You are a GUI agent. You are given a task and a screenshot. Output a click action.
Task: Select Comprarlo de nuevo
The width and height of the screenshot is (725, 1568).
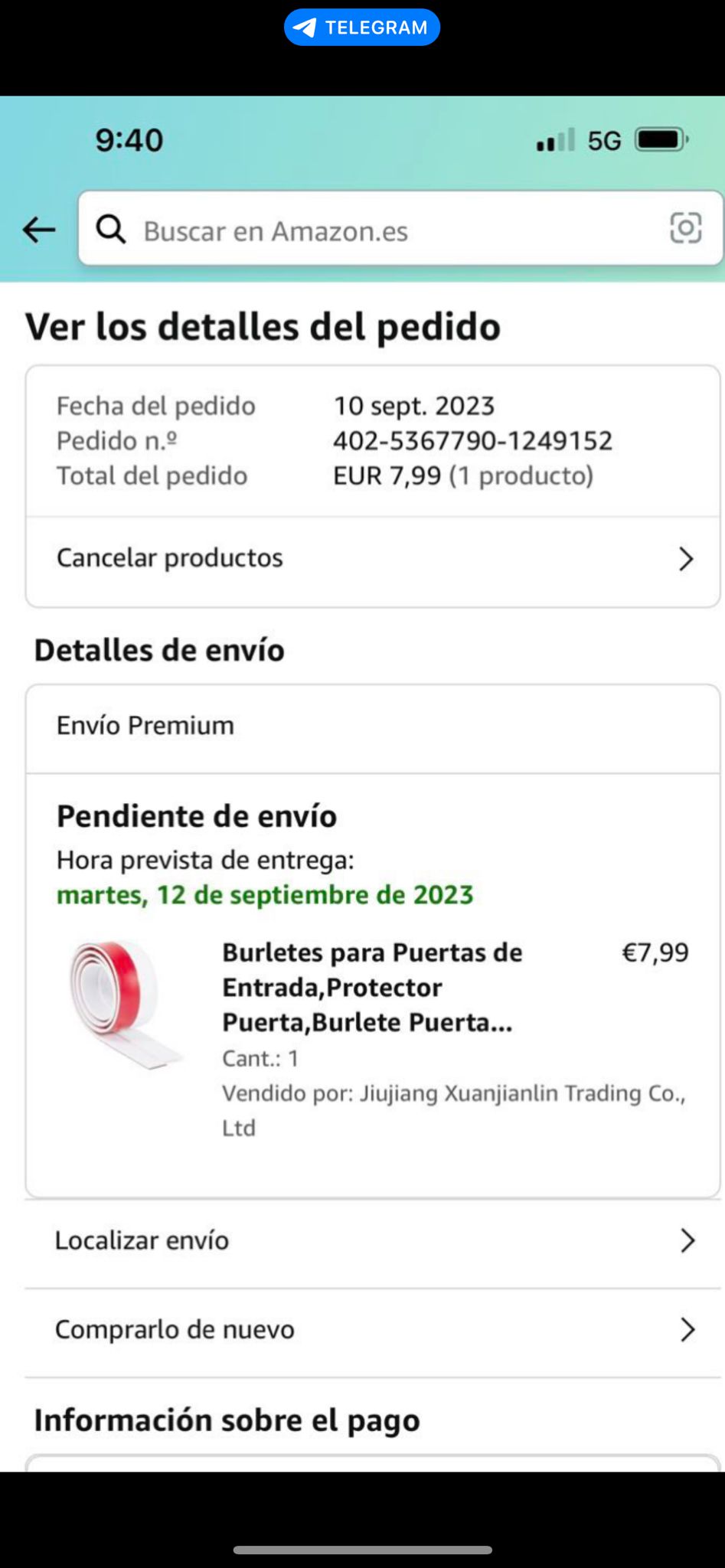(373, 1330)
